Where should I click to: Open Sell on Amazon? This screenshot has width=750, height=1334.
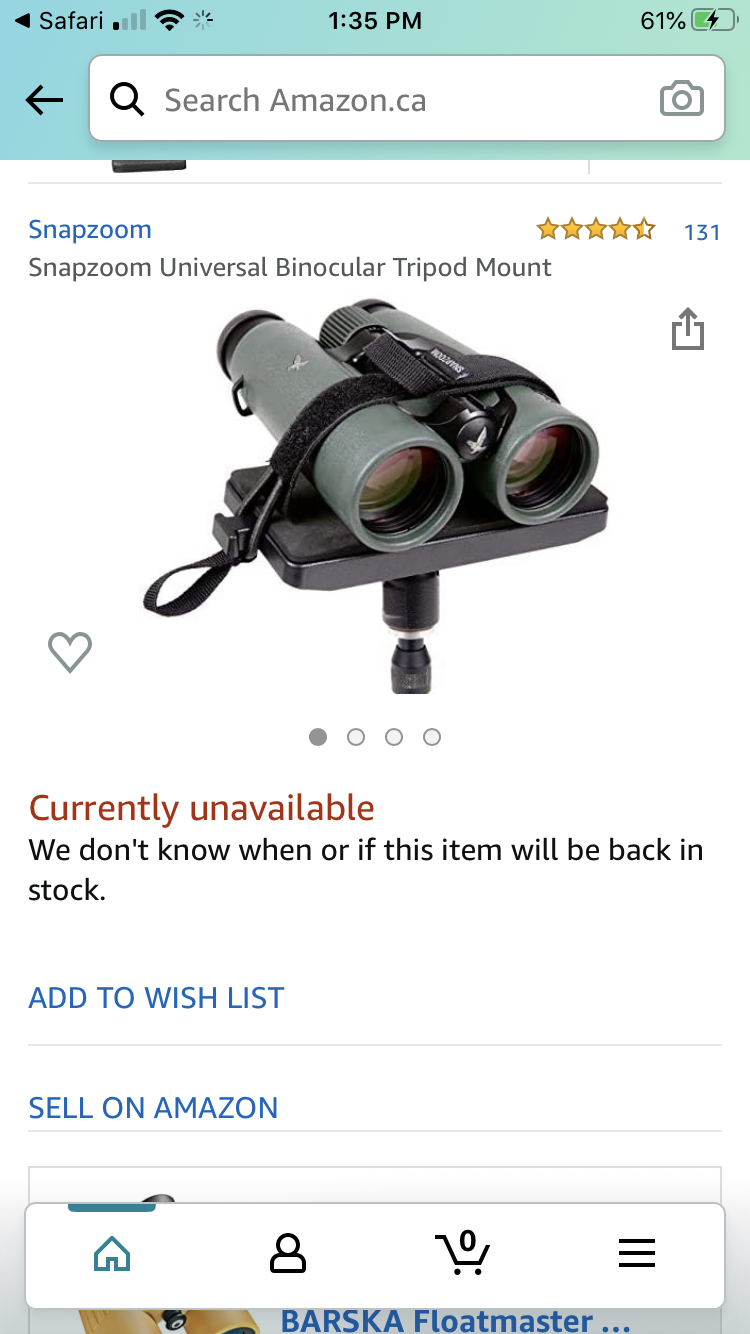tap(153, 1107)
